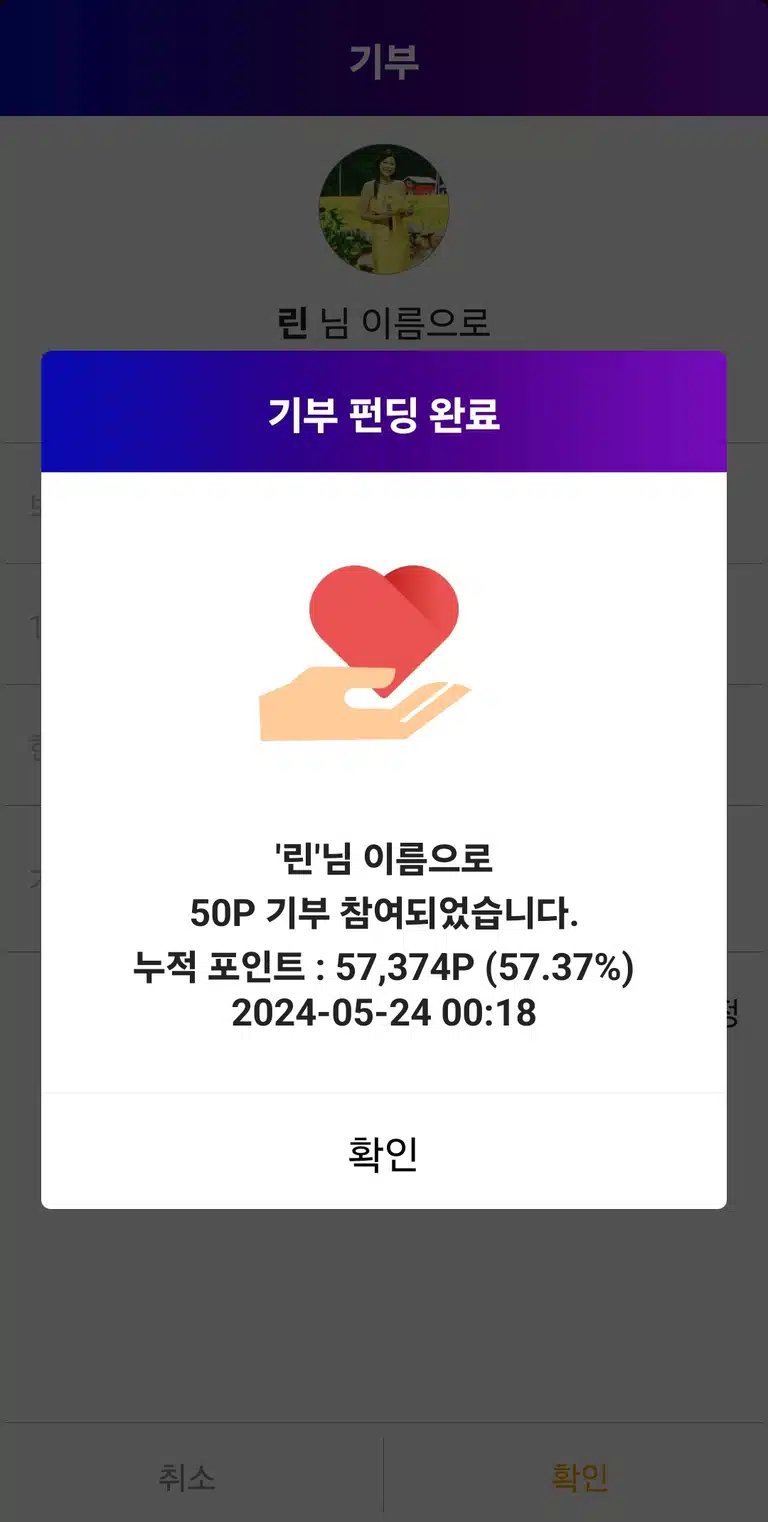This screenshot has height=1522, width=768.
Task: Confirm the donation complete dialog with 확인
Action: tap(384, 1152)
